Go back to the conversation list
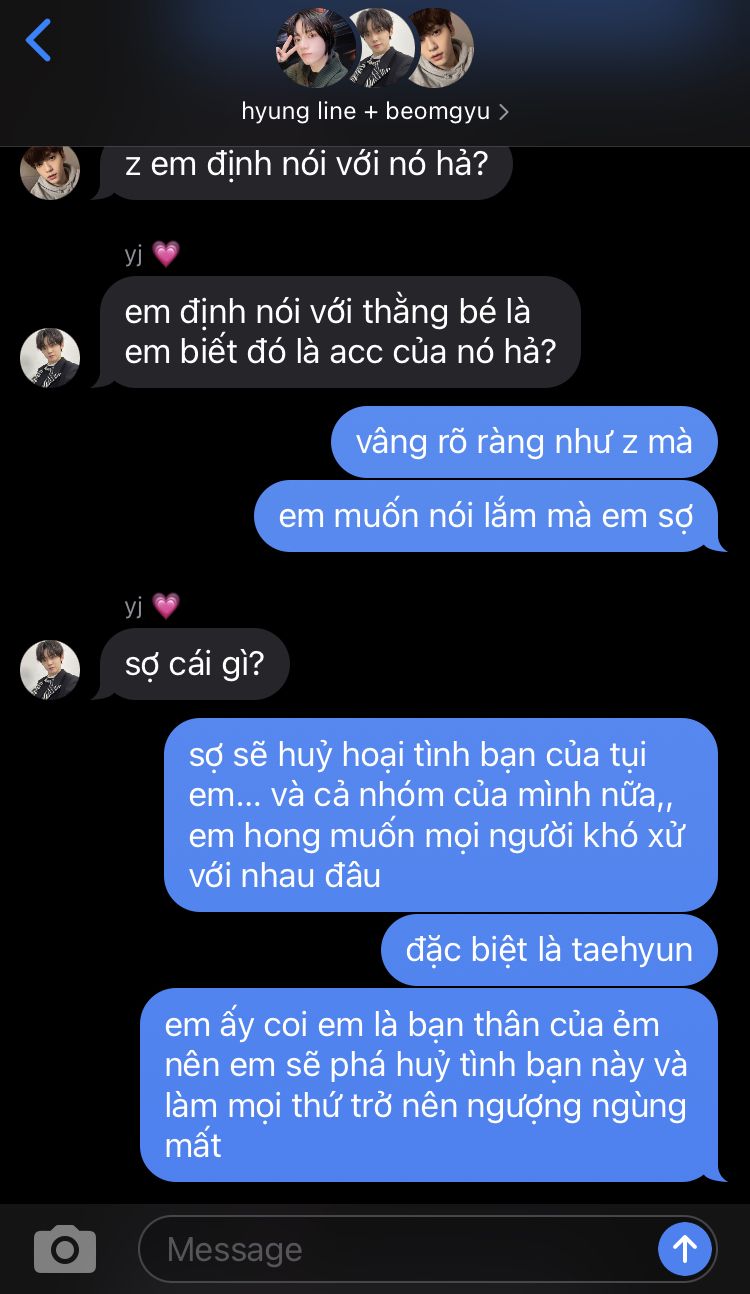 [x=38, y=42]
